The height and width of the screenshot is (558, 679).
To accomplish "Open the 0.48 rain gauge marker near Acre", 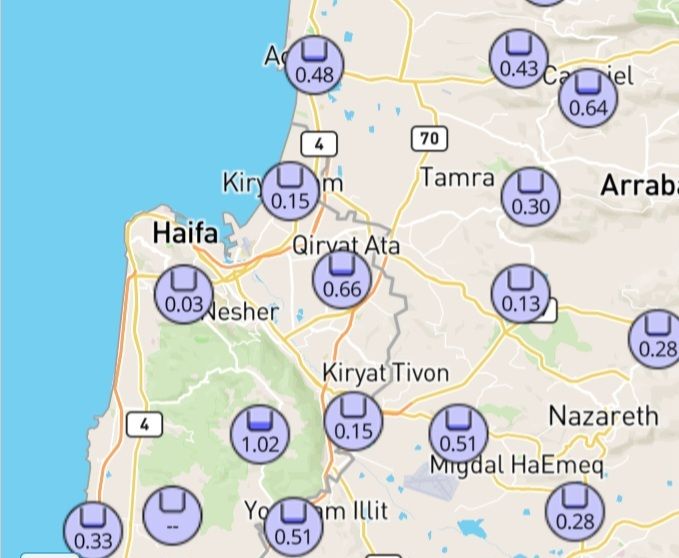I will point(314,63).
